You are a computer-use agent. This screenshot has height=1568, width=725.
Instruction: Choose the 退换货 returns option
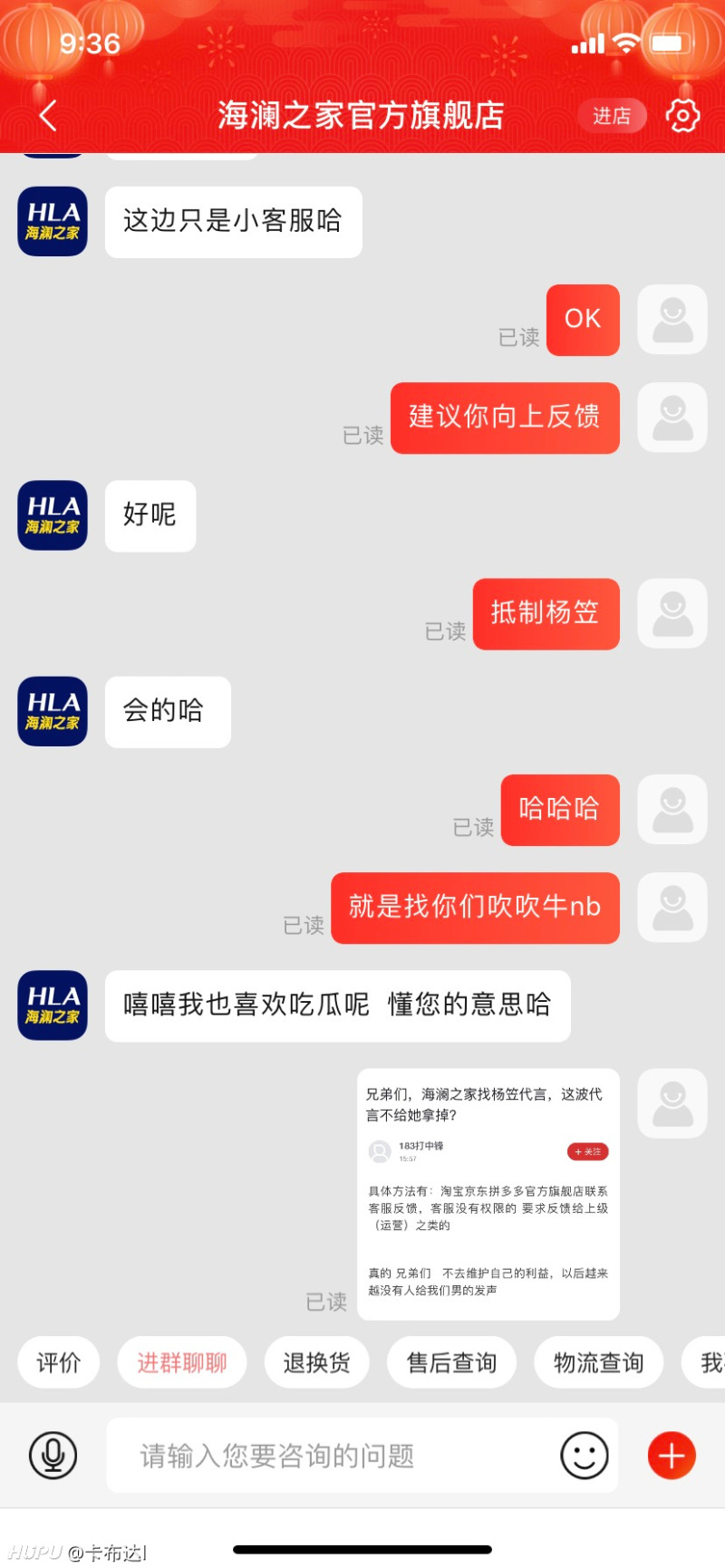tap(316, 1362)
